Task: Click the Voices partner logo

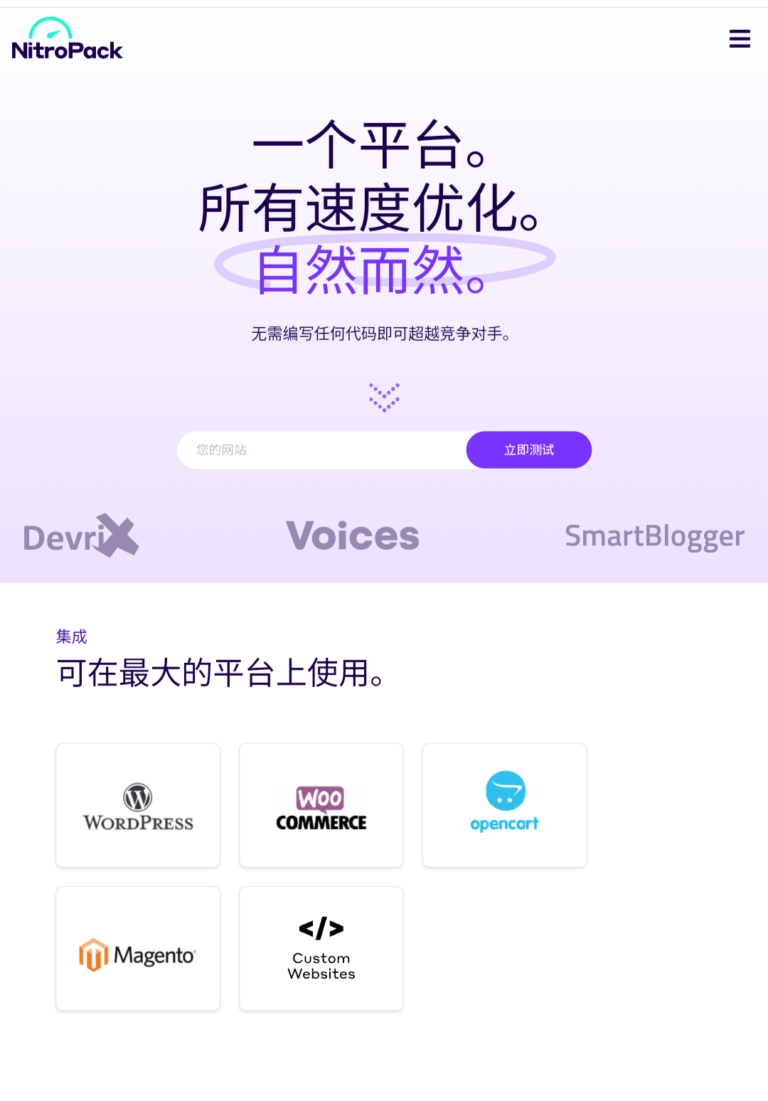Action: (352, 536)
